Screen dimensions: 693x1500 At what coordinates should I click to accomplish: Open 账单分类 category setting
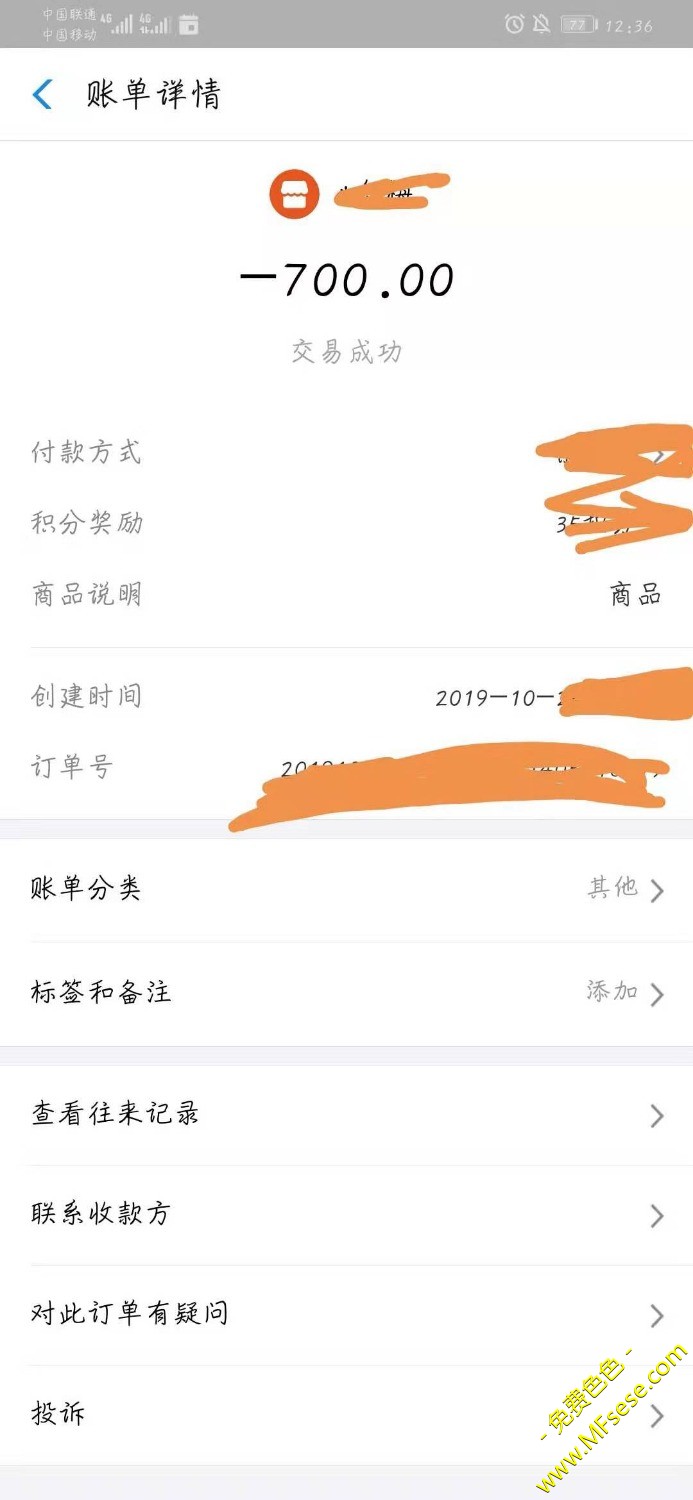[x=346, y=889]
